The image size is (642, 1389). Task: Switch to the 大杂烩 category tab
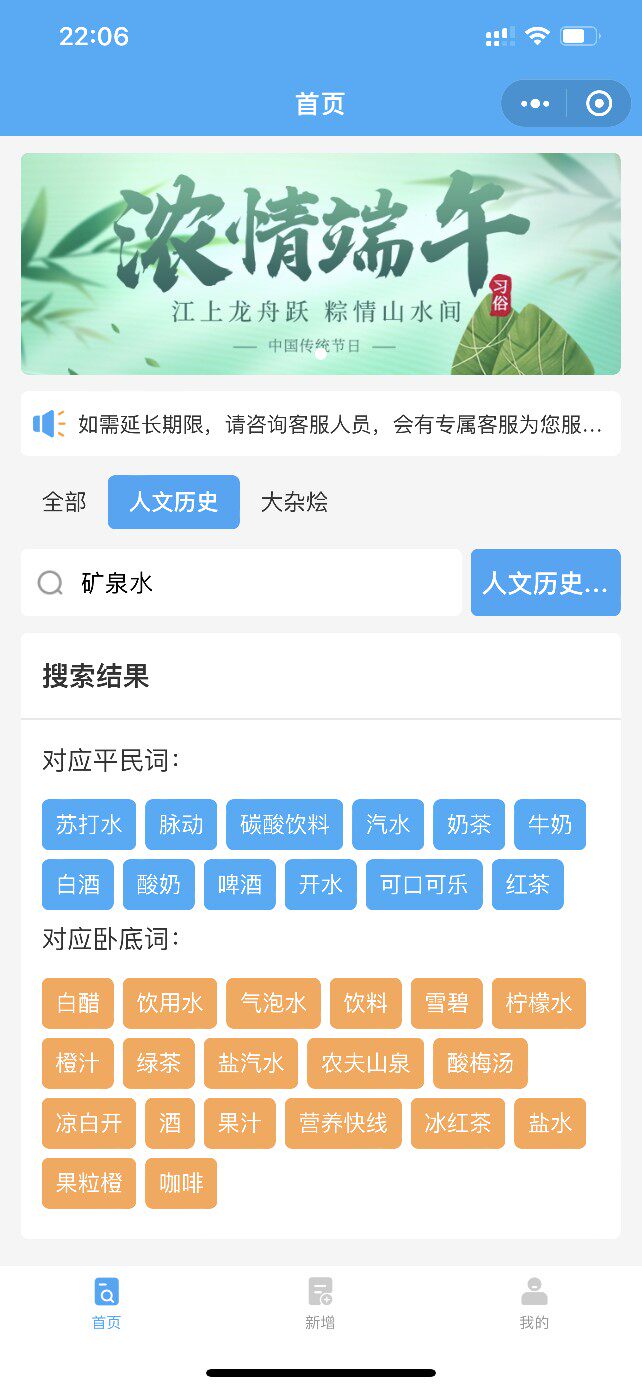(x=294, y=502)
